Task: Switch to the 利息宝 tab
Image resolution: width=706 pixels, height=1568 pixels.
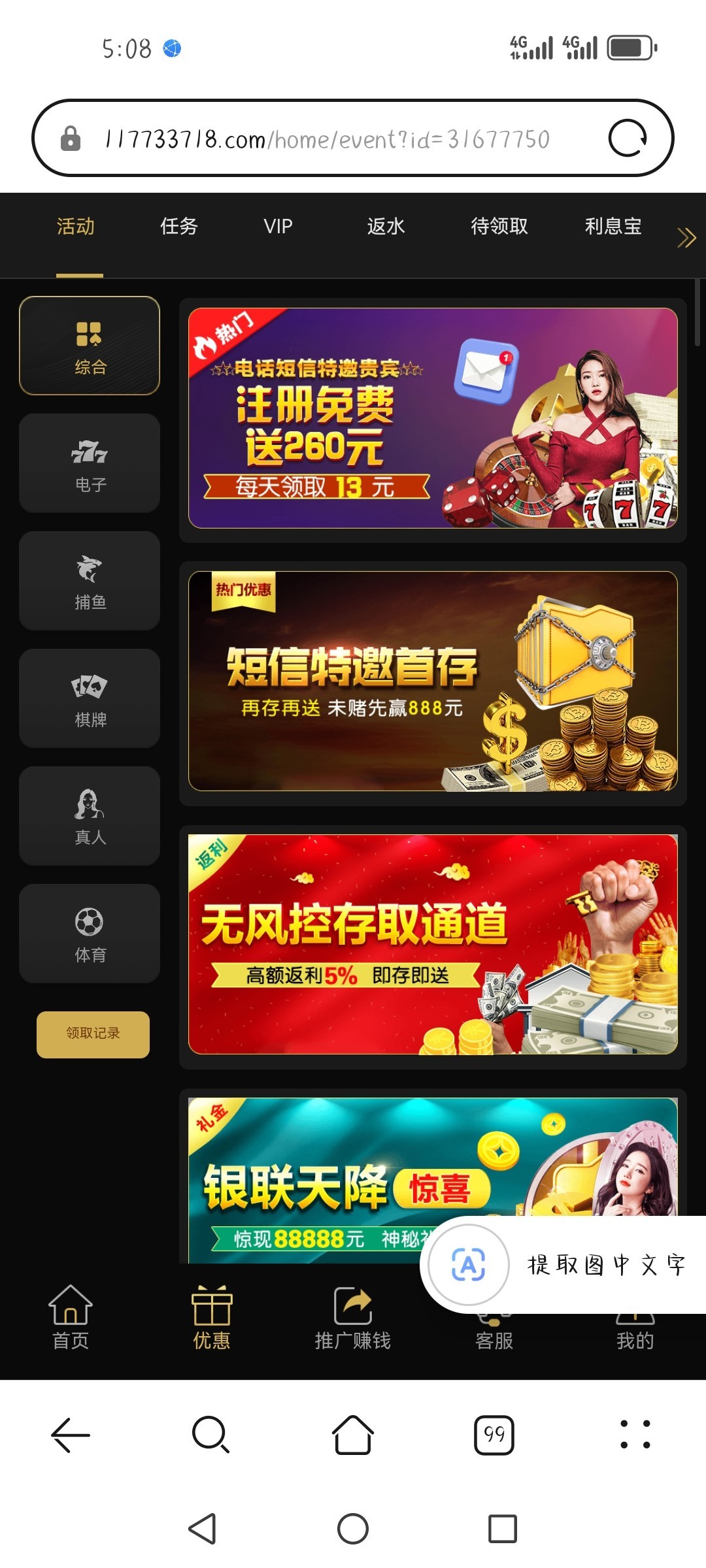Action: [613, 227]
